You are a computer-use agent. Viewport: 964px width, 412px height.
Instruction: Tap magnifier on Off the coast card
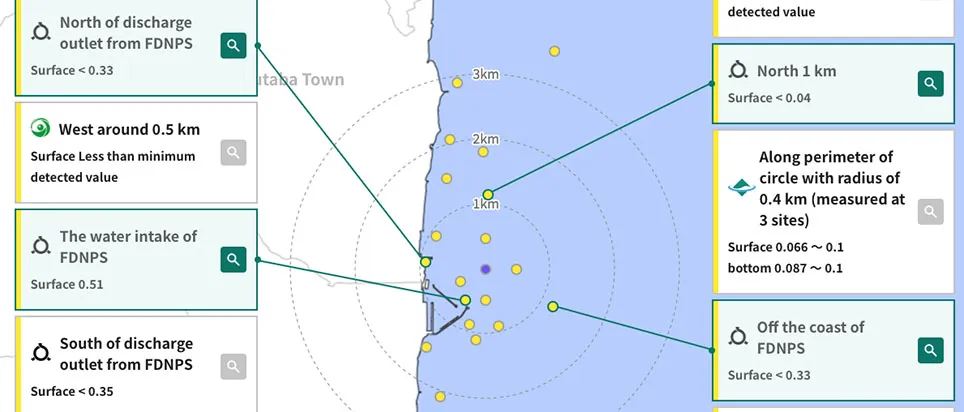point(930,349)
